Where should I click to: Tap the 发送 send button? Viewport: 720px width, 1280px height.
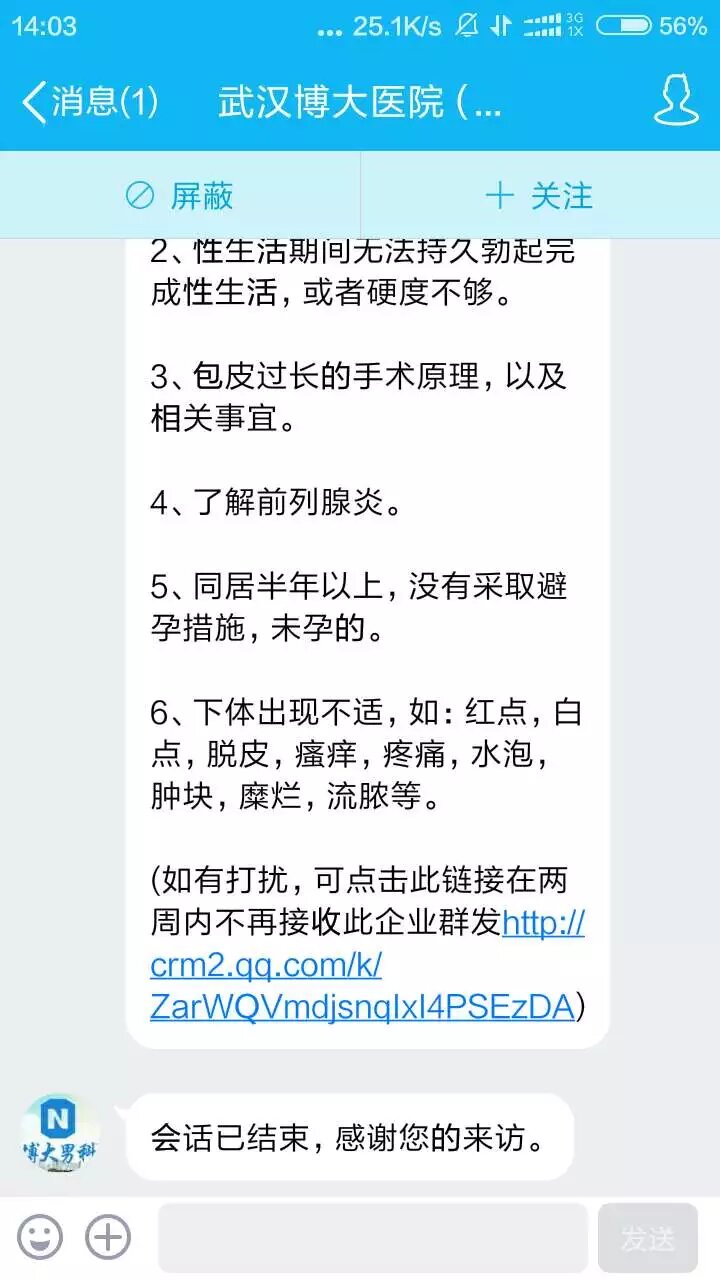click(x=647, y=1238)
